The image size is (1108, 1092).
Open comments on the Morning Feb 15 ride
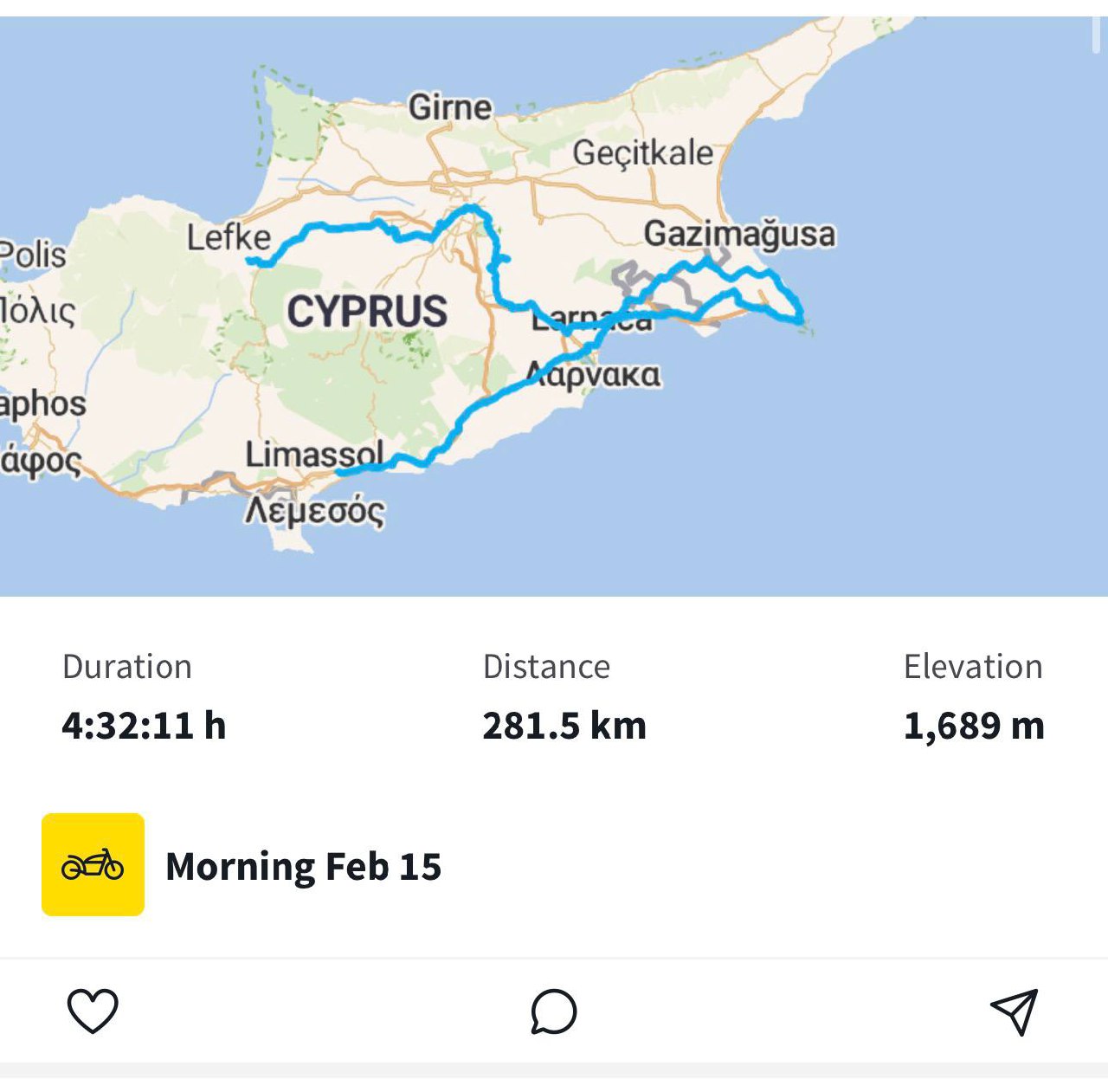point(553,1011)
